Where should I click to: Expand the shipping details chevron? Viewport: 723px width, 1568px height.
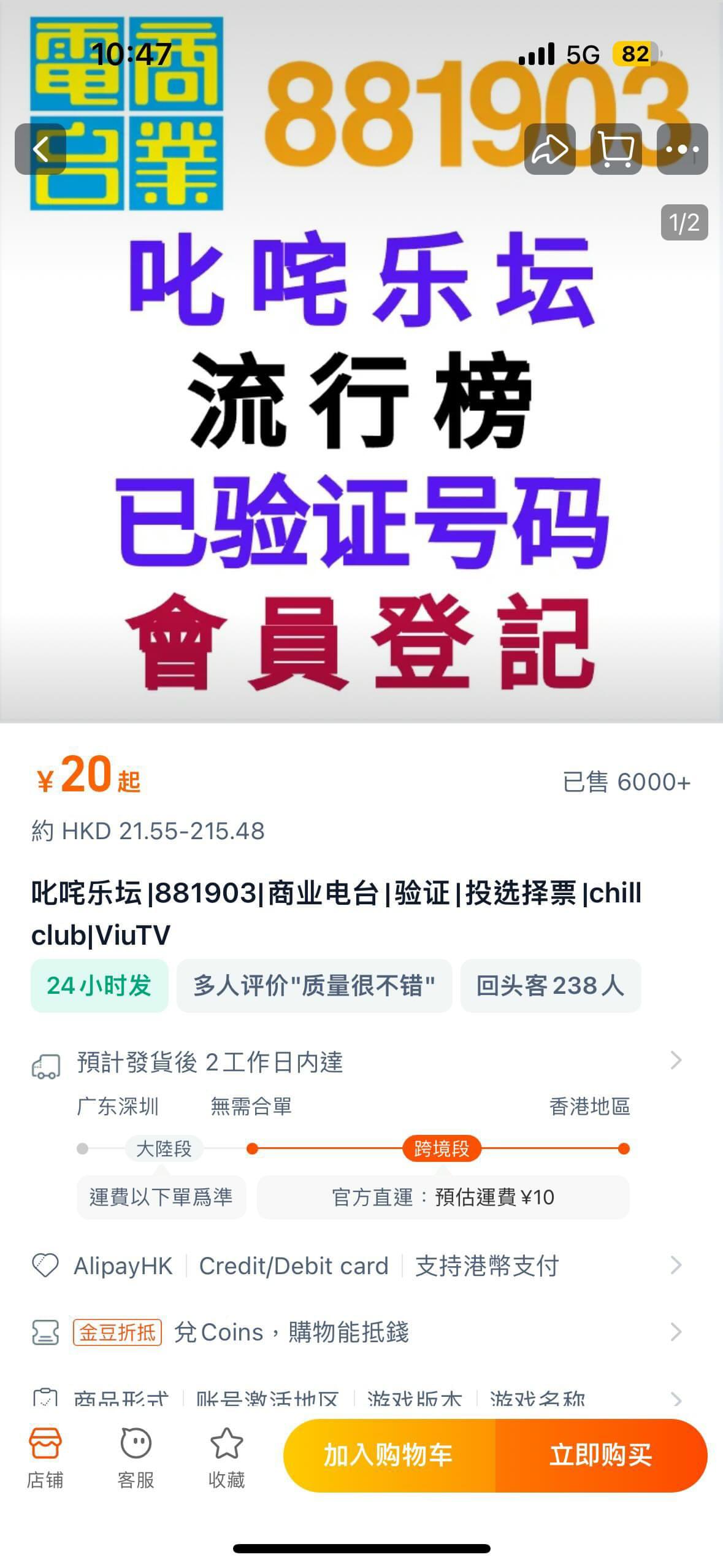tap(675, 1060)
